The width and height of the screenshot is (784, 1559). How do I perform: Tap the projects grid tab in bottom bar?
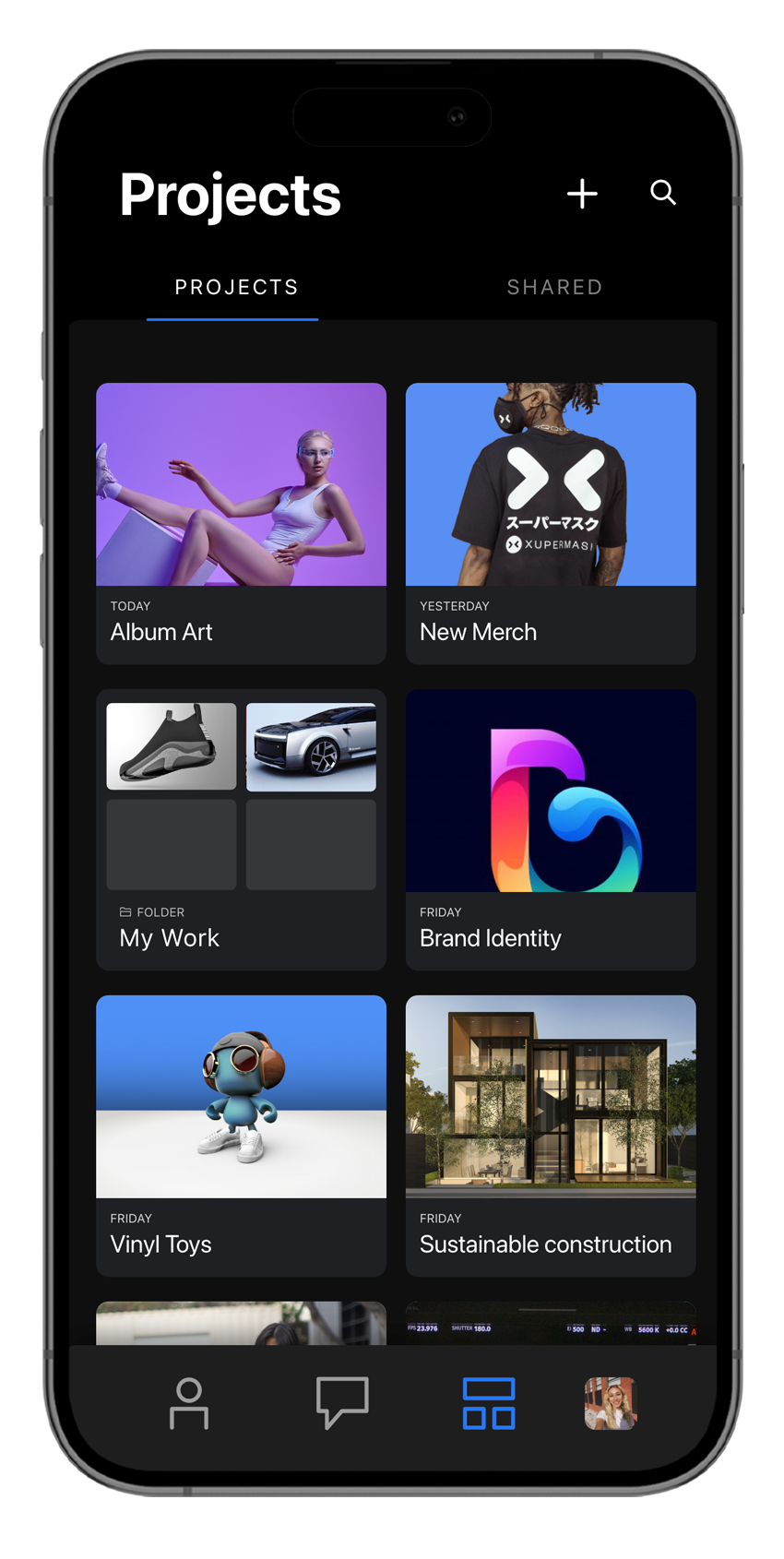[489, 1404]
